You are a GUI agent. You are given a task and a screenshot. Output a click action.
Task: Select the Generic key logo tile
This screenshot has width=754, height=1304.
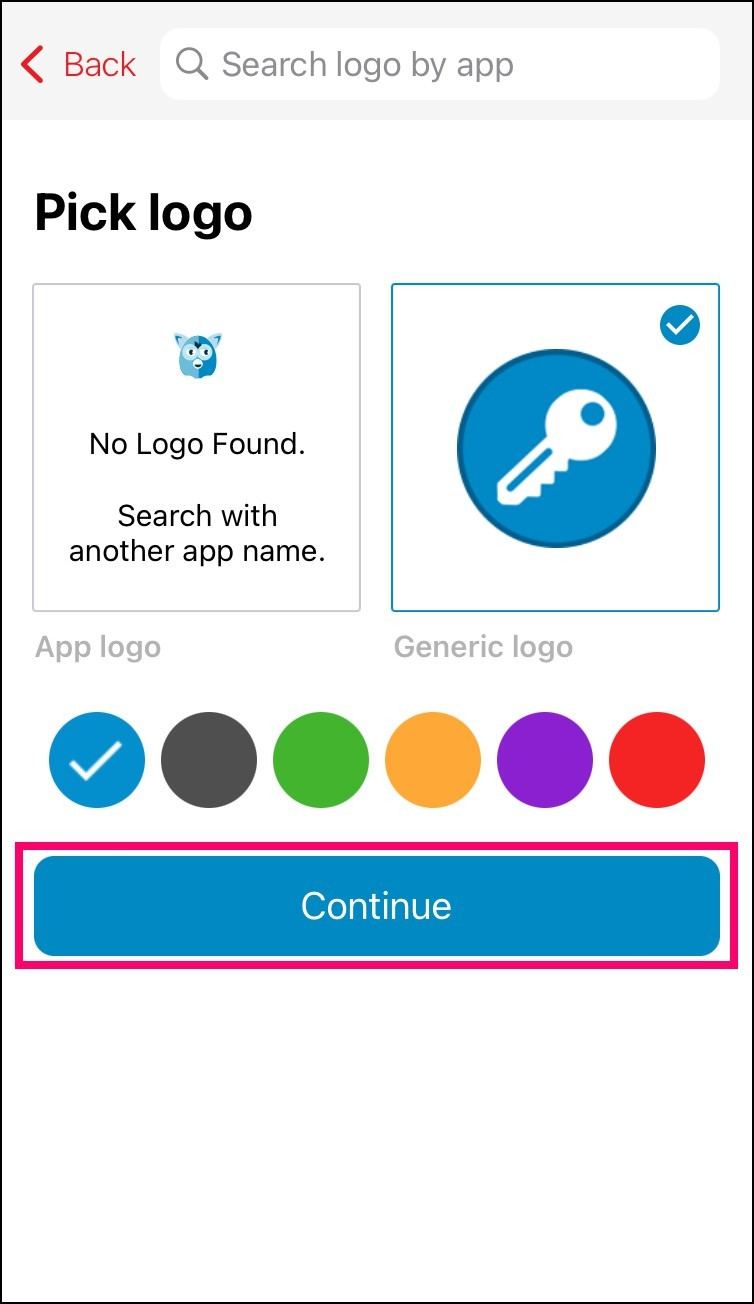pos(555,447)
